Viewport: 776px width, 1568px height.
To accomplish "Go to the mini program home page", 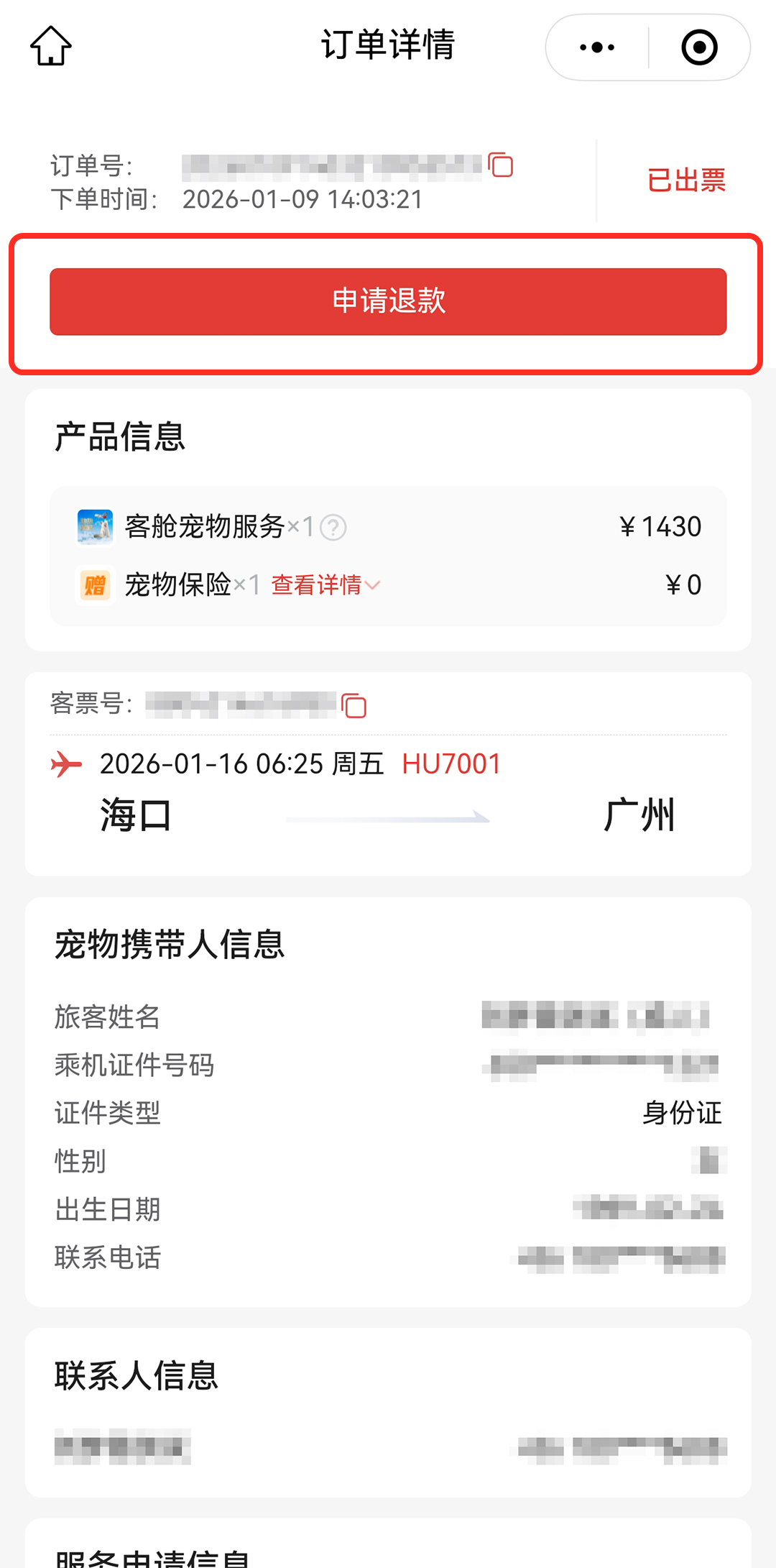I will 50,46.
